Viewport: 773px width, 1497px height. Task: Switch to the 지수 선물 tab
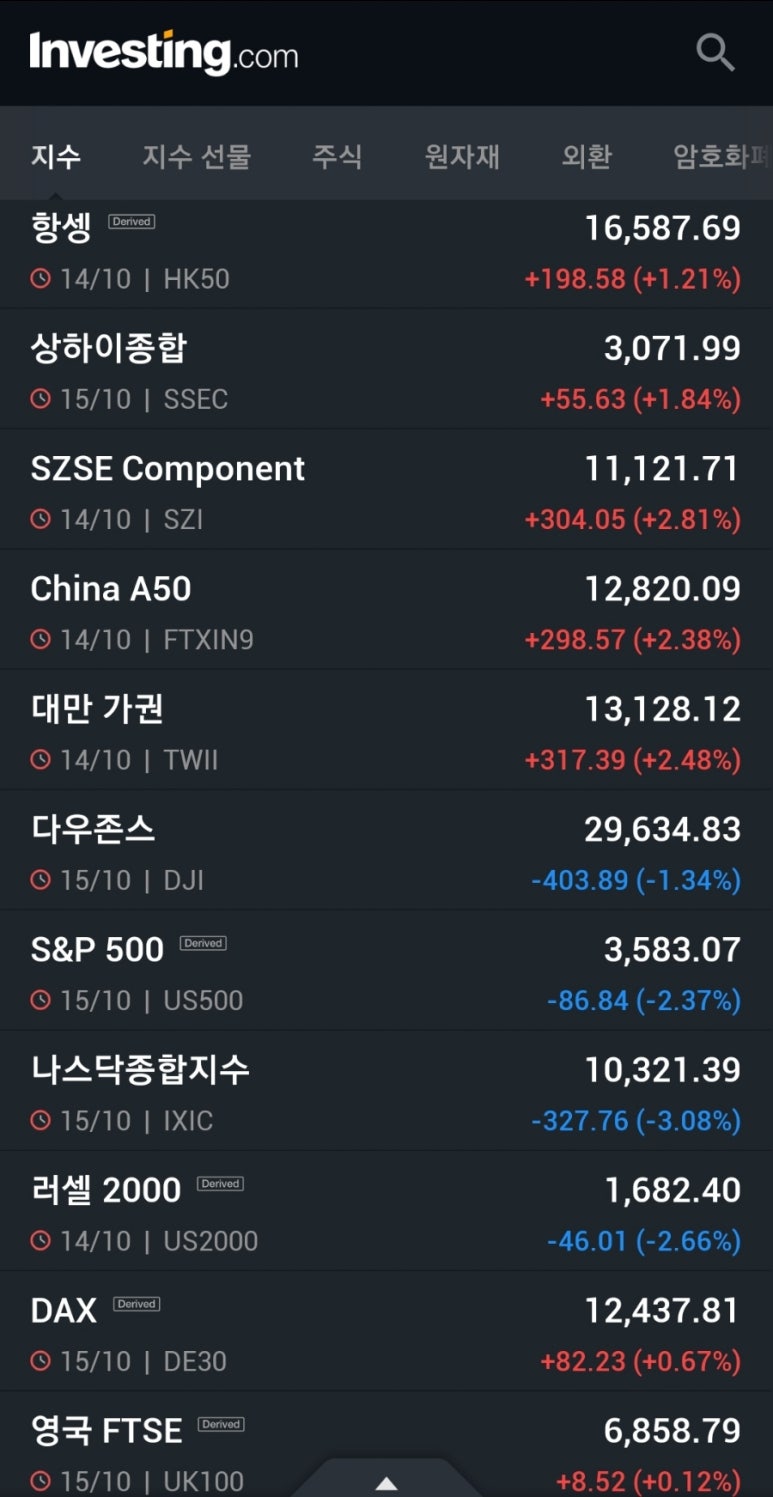click(x=196, y=157)
